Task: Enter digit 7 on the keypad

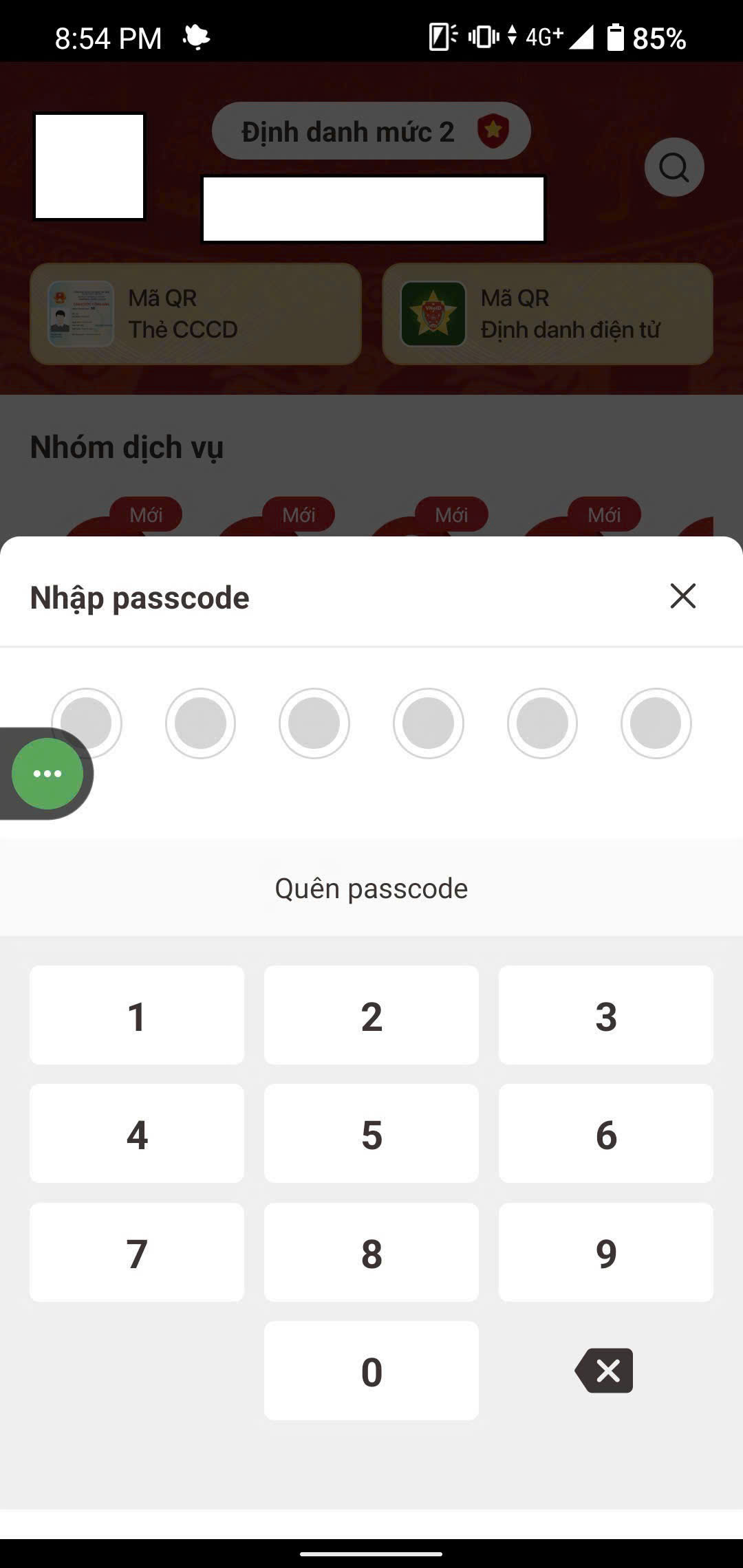Action: pyautogui.click(x=137, y=1252)
